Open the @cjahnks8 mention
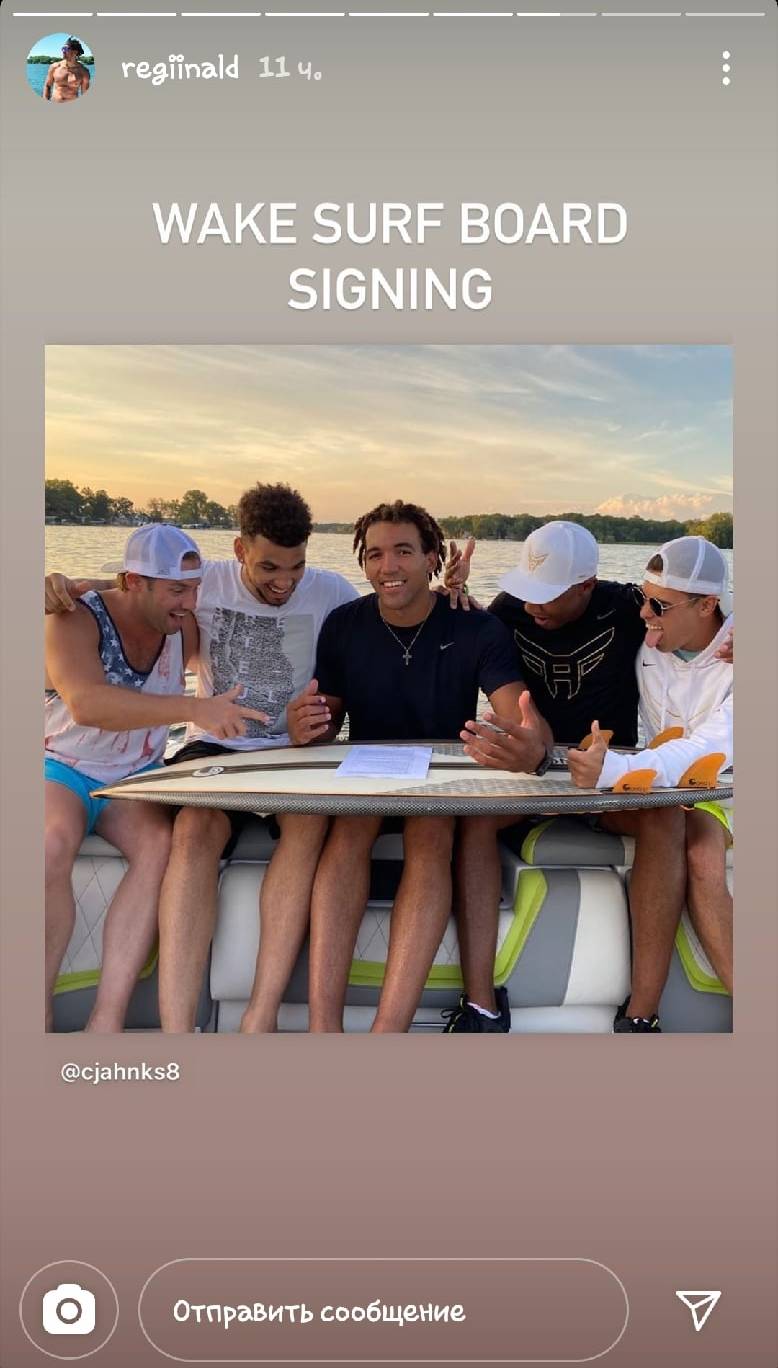Viewport: 778px width, 1368px height. point(120,1072)
